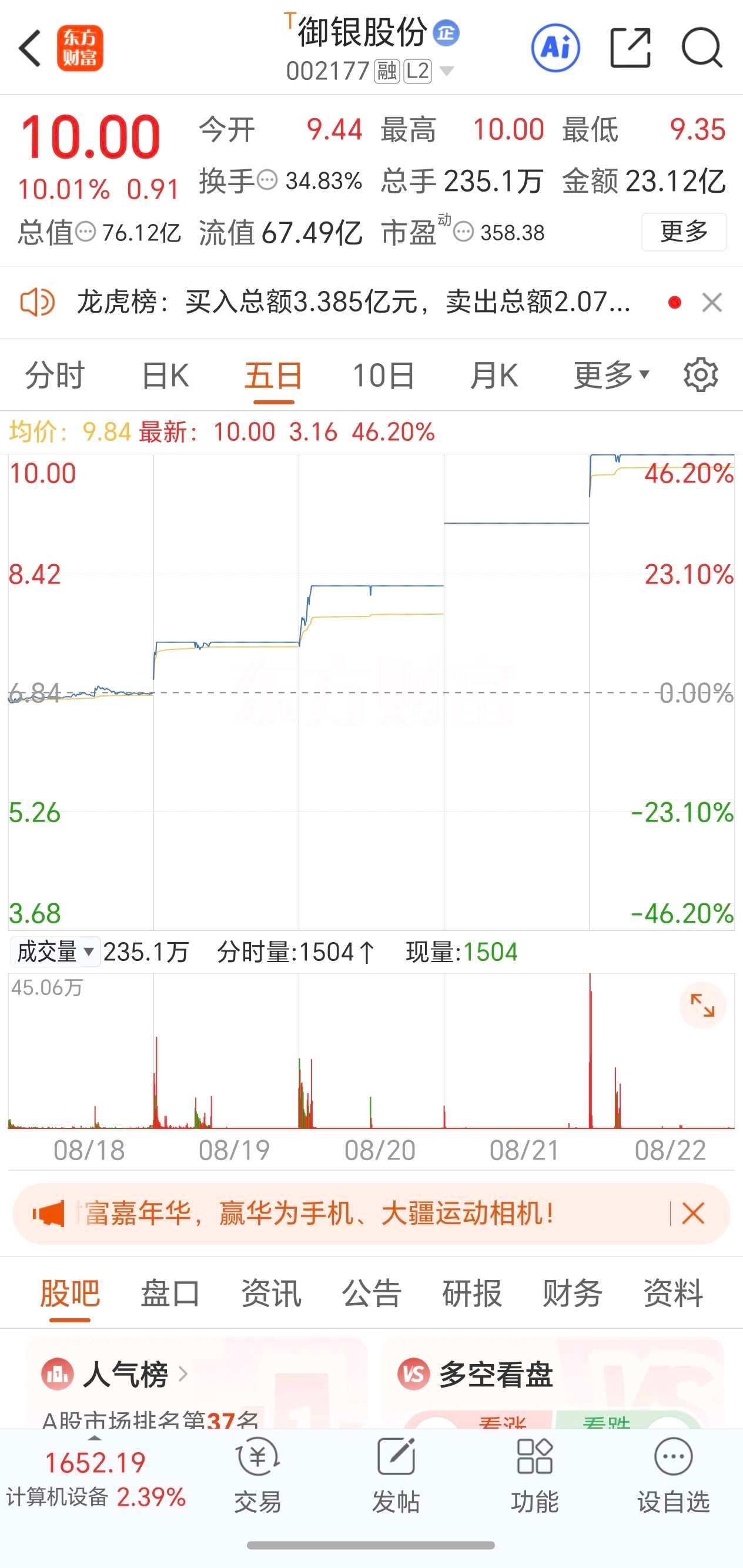Open the 公告 tab
The height and width of the screenshot is (1568, 743).
371,1294
